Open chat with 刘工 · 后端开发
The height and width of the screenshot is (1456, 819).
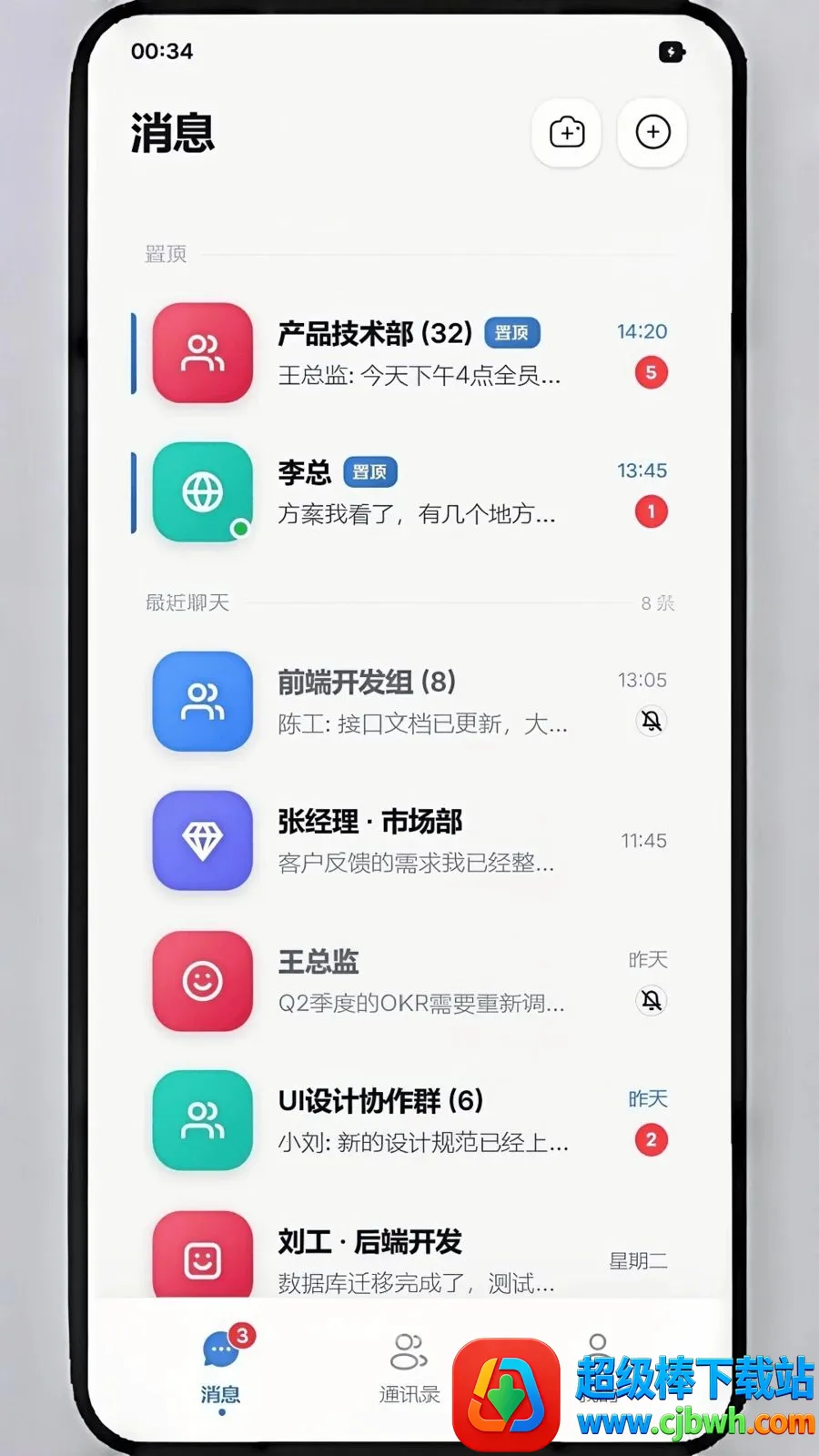(409, 1256)
